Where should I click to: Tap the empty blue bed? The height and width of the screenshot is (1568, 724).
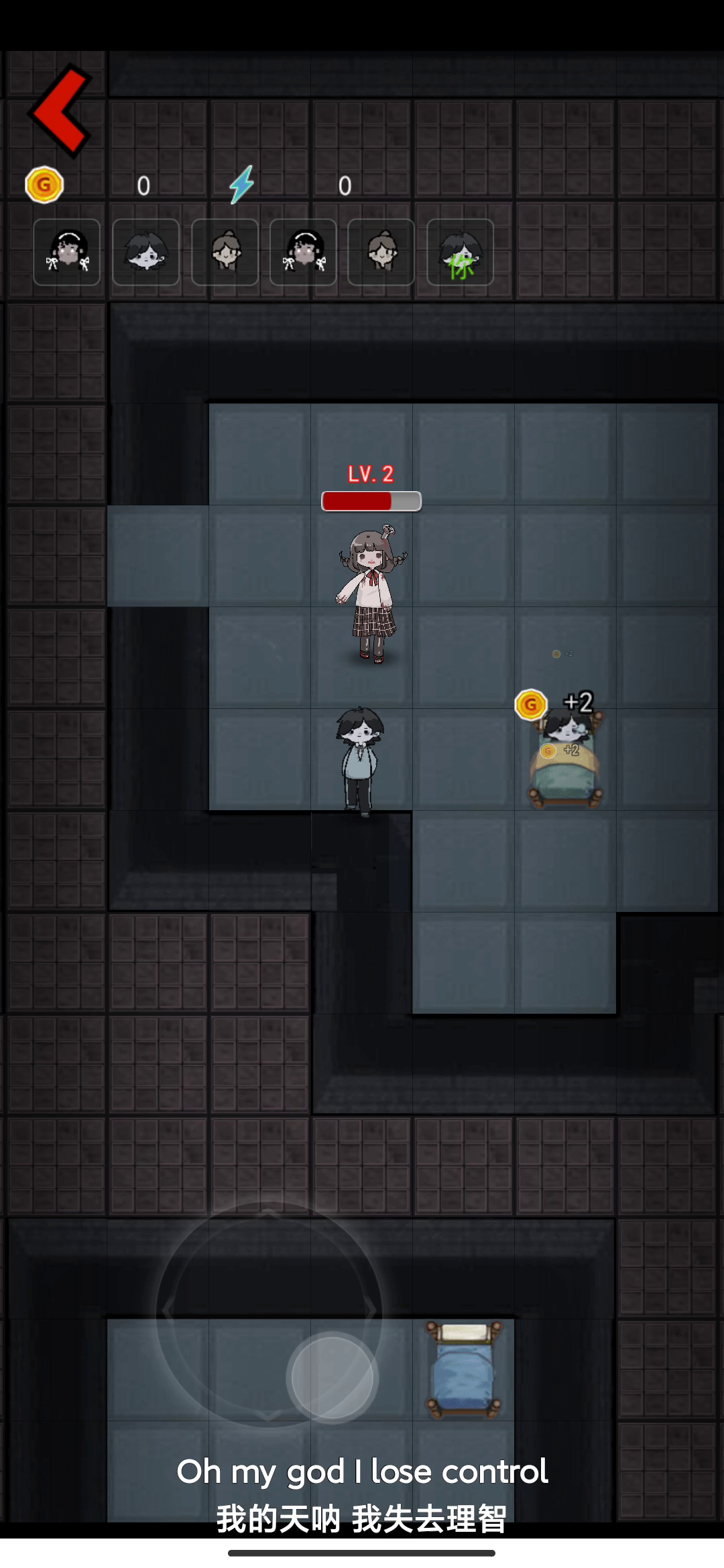(x=464, y=1370)
